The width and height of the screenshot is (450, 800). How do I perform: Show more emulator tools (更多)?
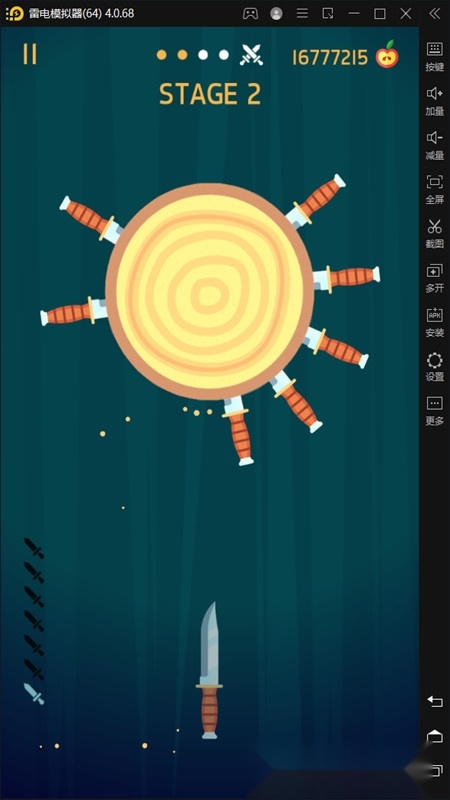point(435,411)
